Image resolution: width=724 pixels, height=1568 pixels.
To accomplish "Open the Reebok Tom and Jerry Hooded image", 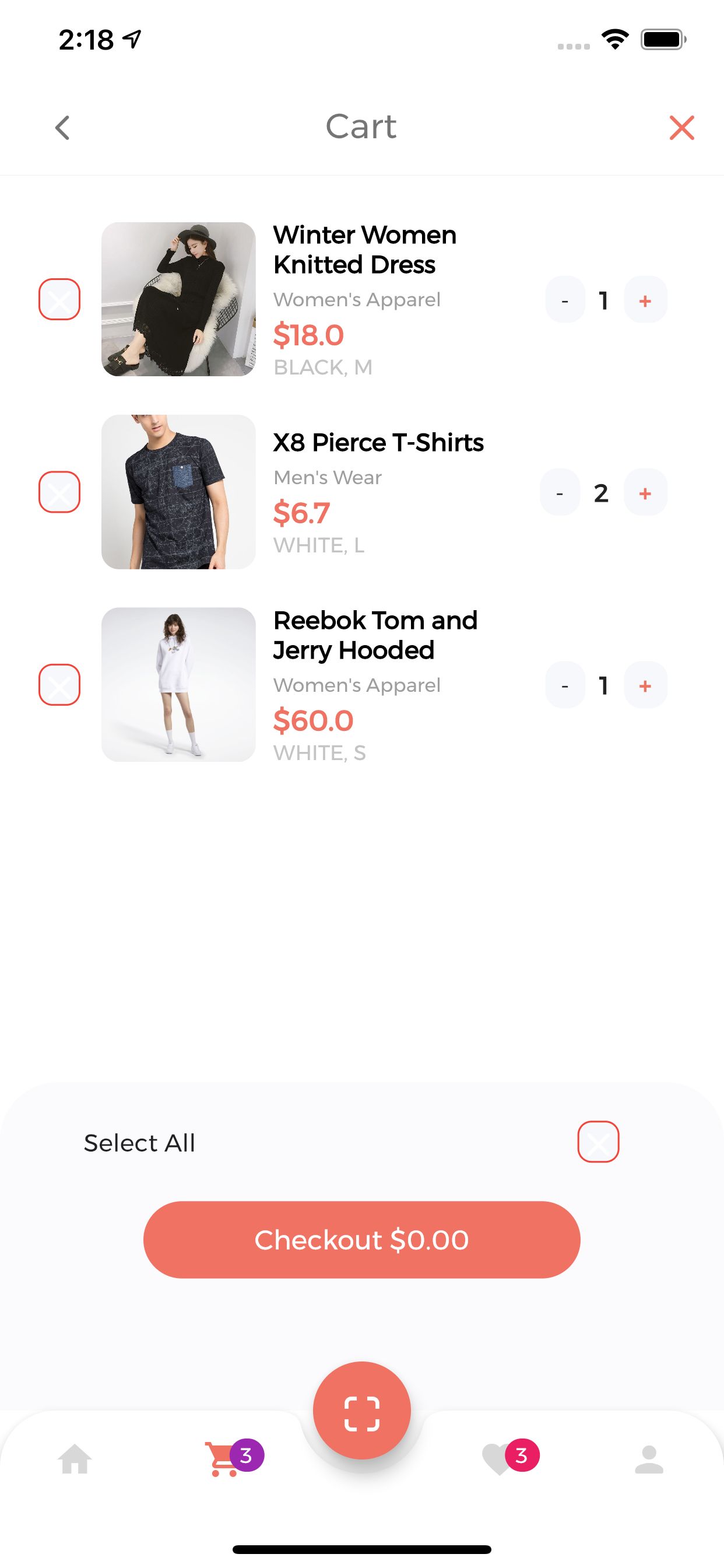I will click(x=178, y=685).
